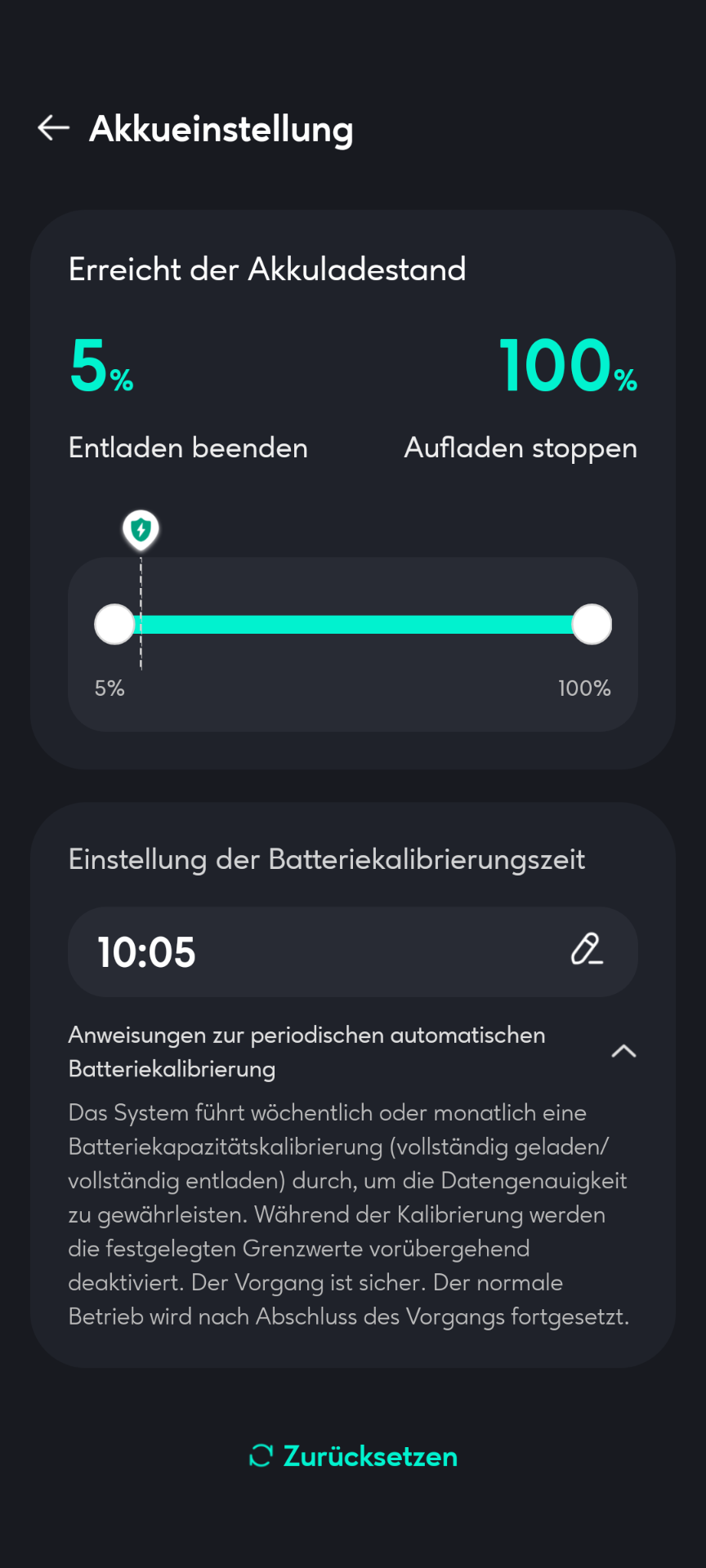Go back from Akkueinstellung
The image size is (706, 1568).
pyautogui.click(x=54, y=128)
